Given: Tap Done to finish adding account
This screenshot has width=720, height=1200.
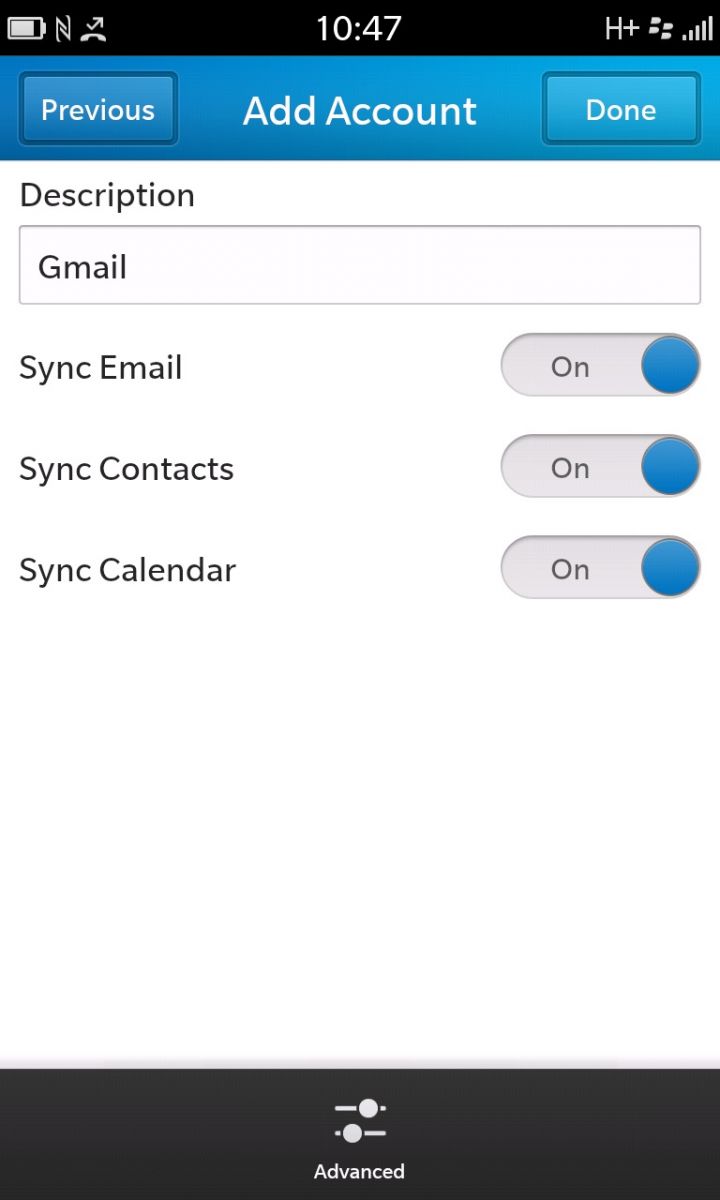Looking at the screenshot, I should point(620,109).
